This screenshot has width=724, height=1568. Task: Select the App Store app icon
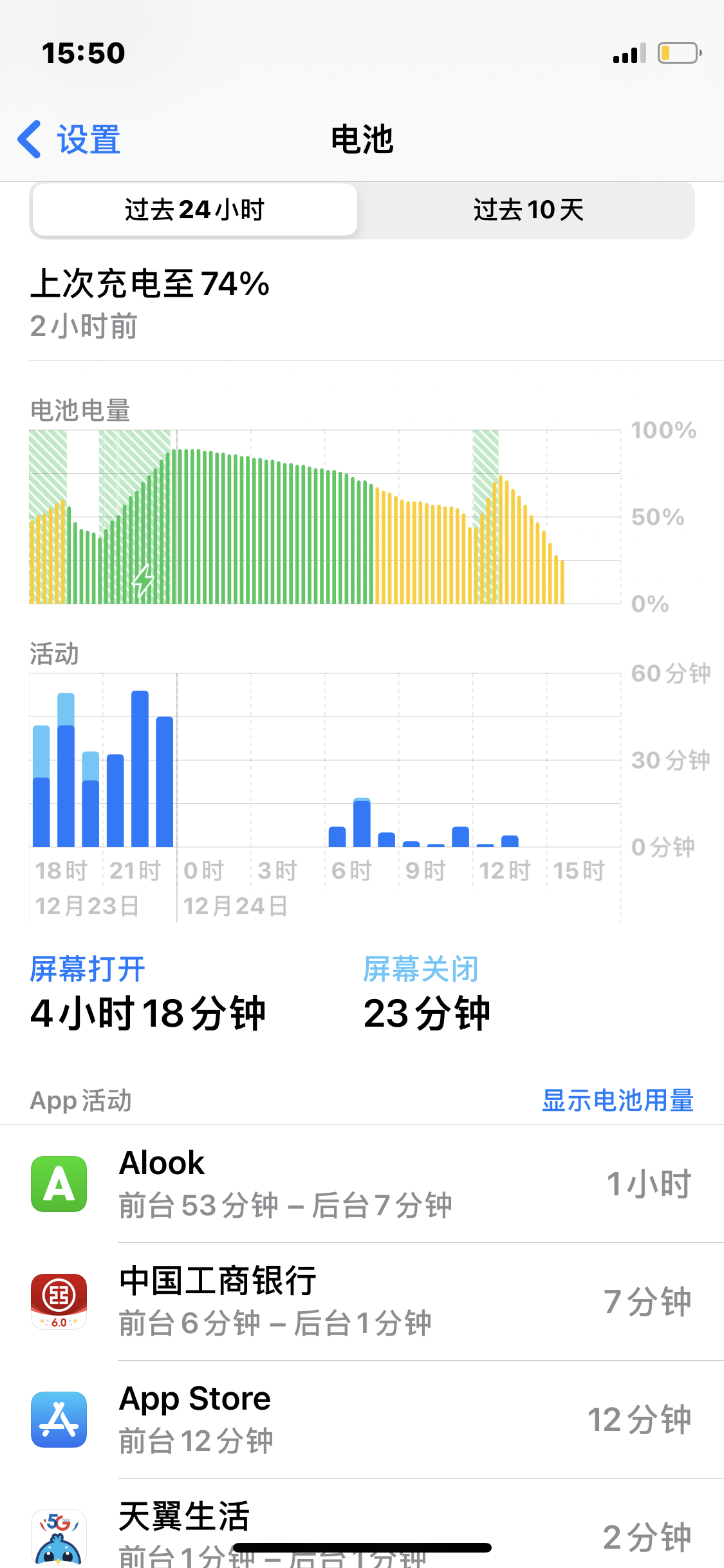click(59, 1419)
